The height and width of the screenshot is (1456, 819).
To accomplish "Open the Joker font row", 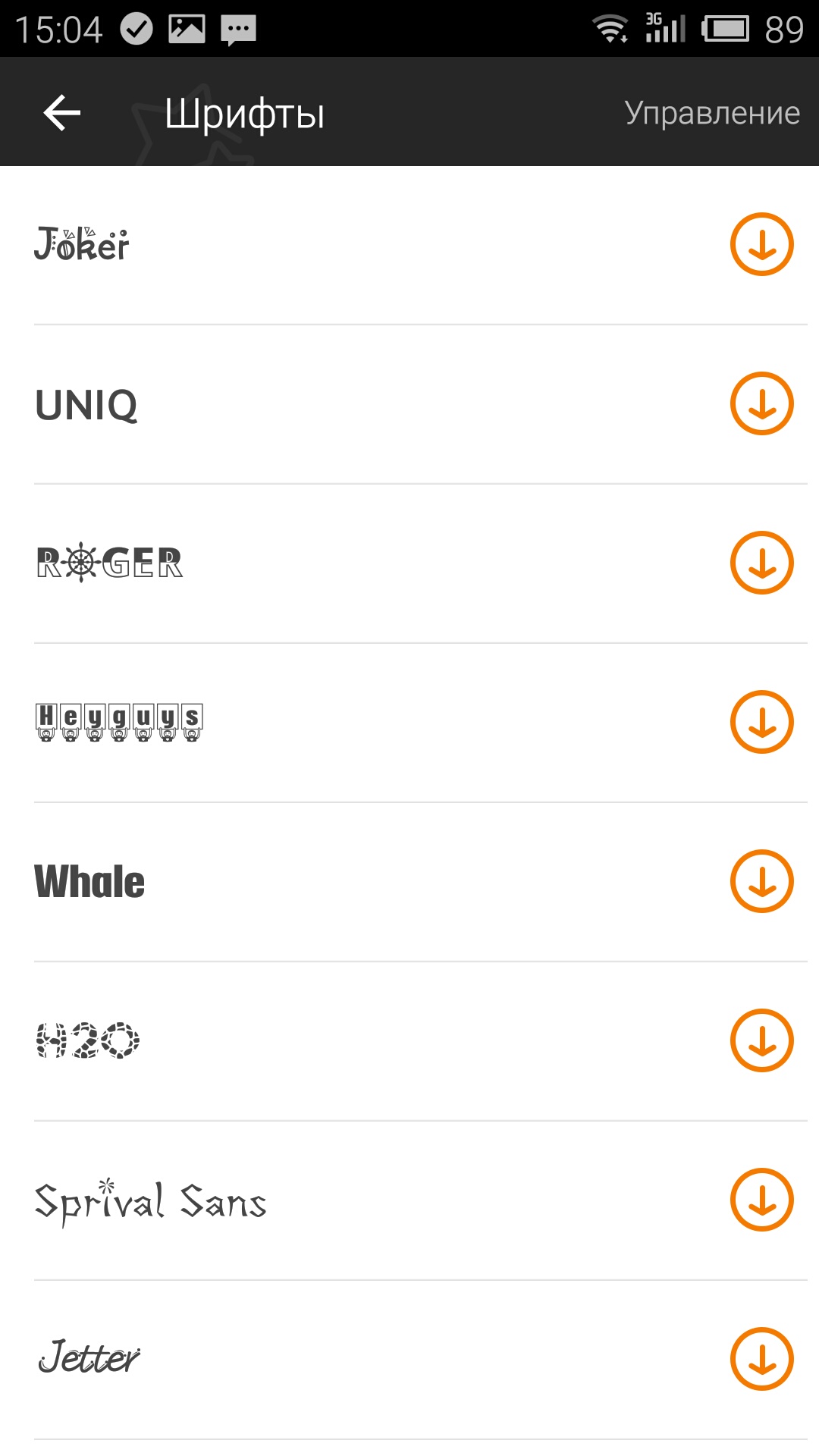I will click(x=82, y=245).
